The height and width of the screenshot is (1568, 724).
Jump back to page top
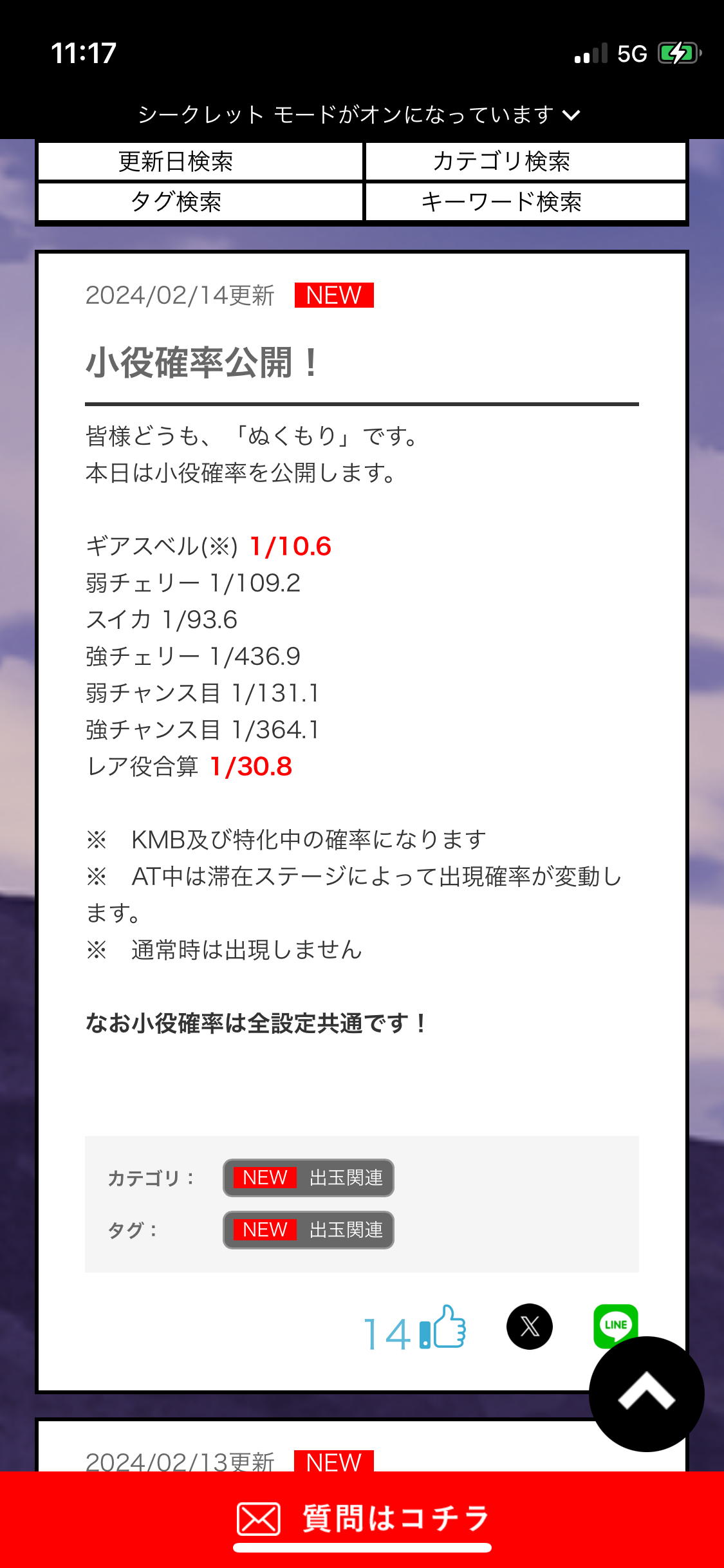click(646, 1394)
